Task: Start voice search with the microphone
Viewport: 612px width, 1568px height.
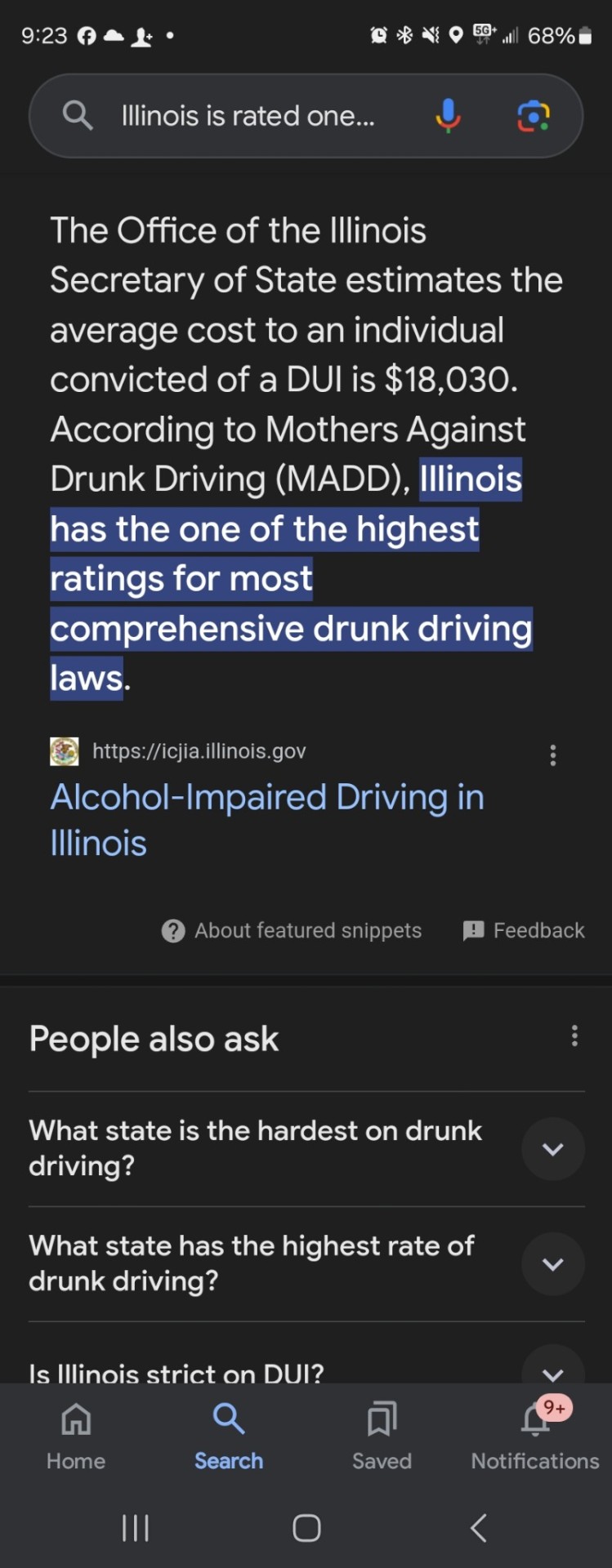Action: tap(448, 116)
